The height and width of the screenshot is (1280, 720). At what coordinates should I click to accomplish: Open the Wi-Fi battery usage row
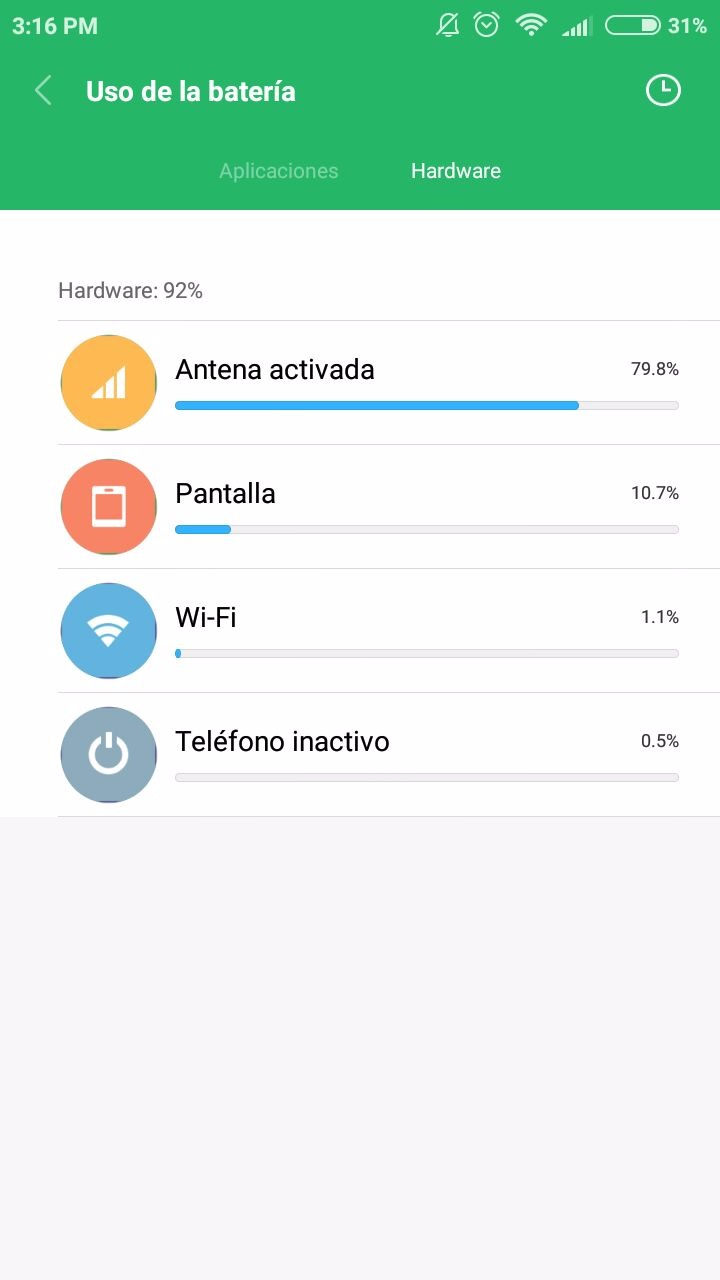point(388,631)
